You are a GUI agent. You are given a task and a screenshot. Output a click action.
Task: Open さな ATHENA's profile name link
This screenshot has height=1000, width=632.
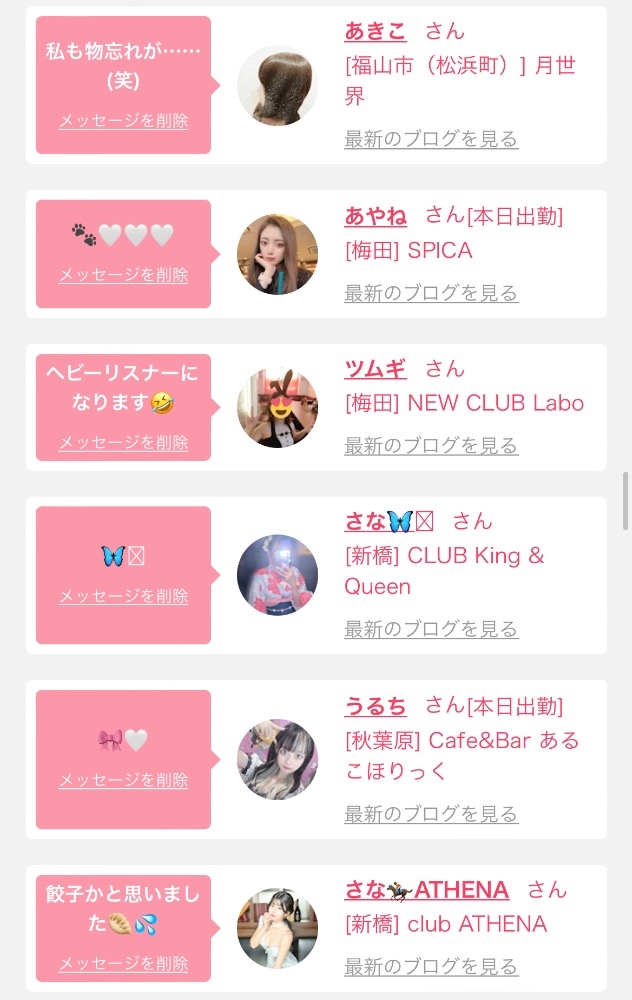[426, 889]
